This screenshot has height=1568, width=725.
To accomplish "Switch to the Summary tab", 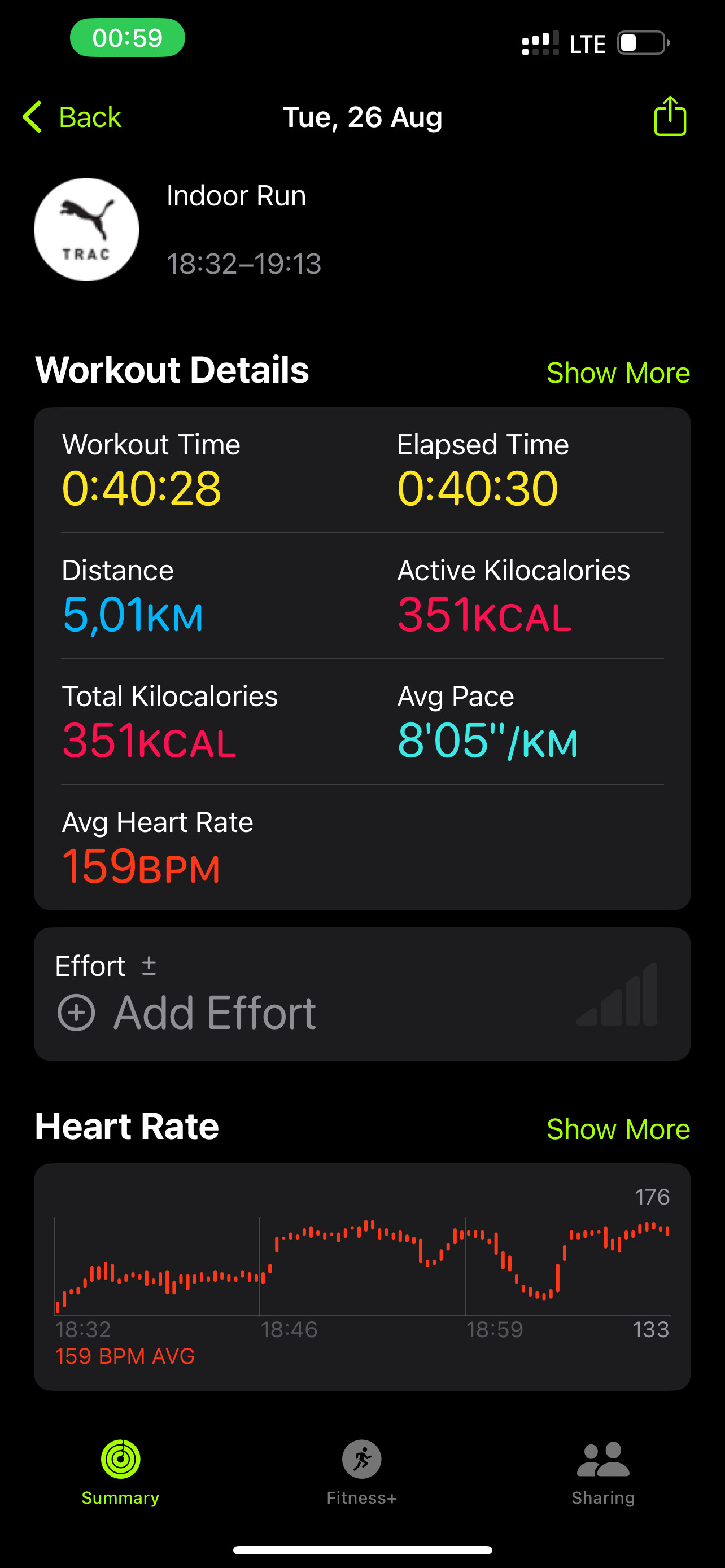I will click(120, 1472).
